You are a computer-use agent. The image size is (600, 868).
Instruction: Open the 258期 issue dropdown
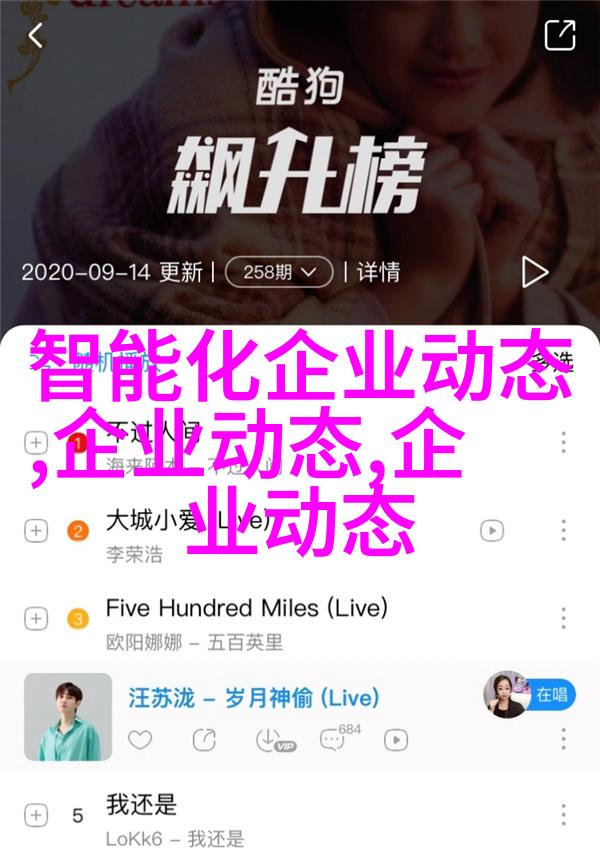coord(278,271)
